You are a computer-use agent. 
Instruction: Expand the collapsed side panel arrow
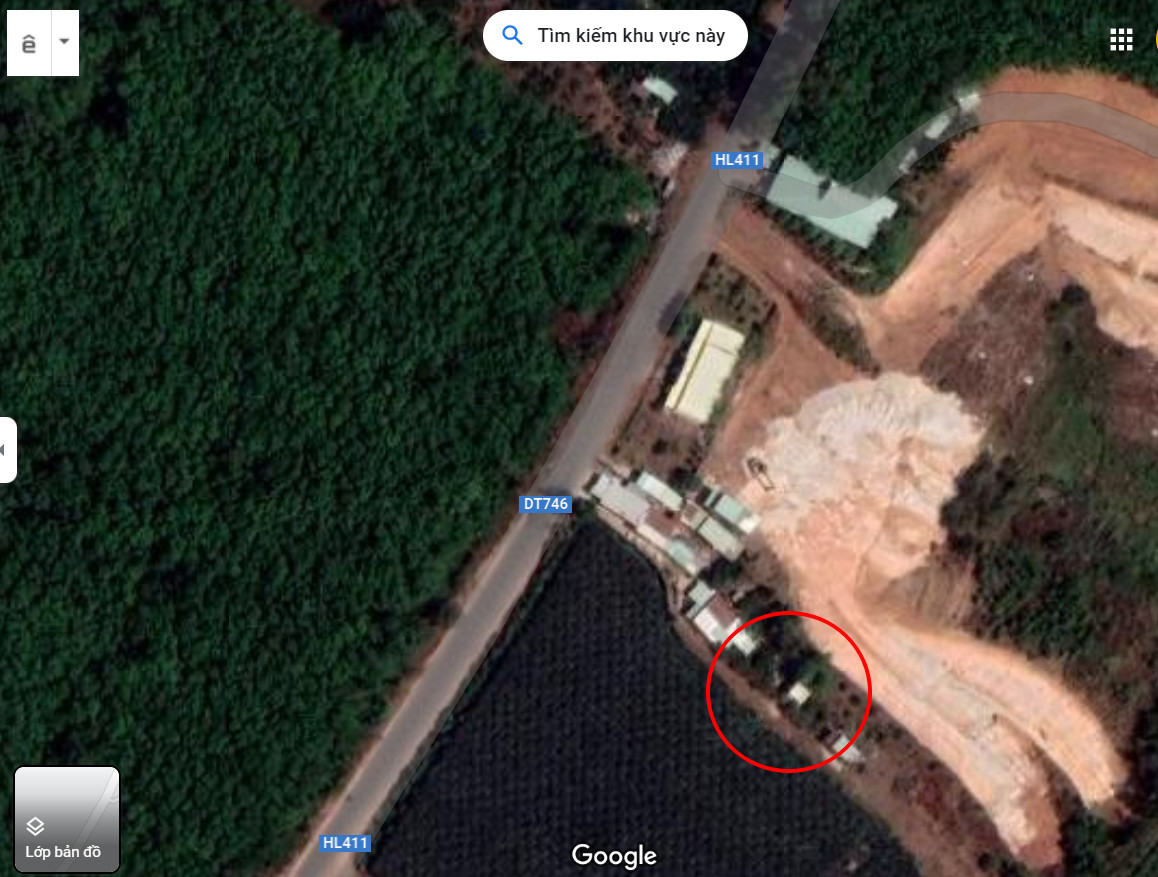(7, 450)
